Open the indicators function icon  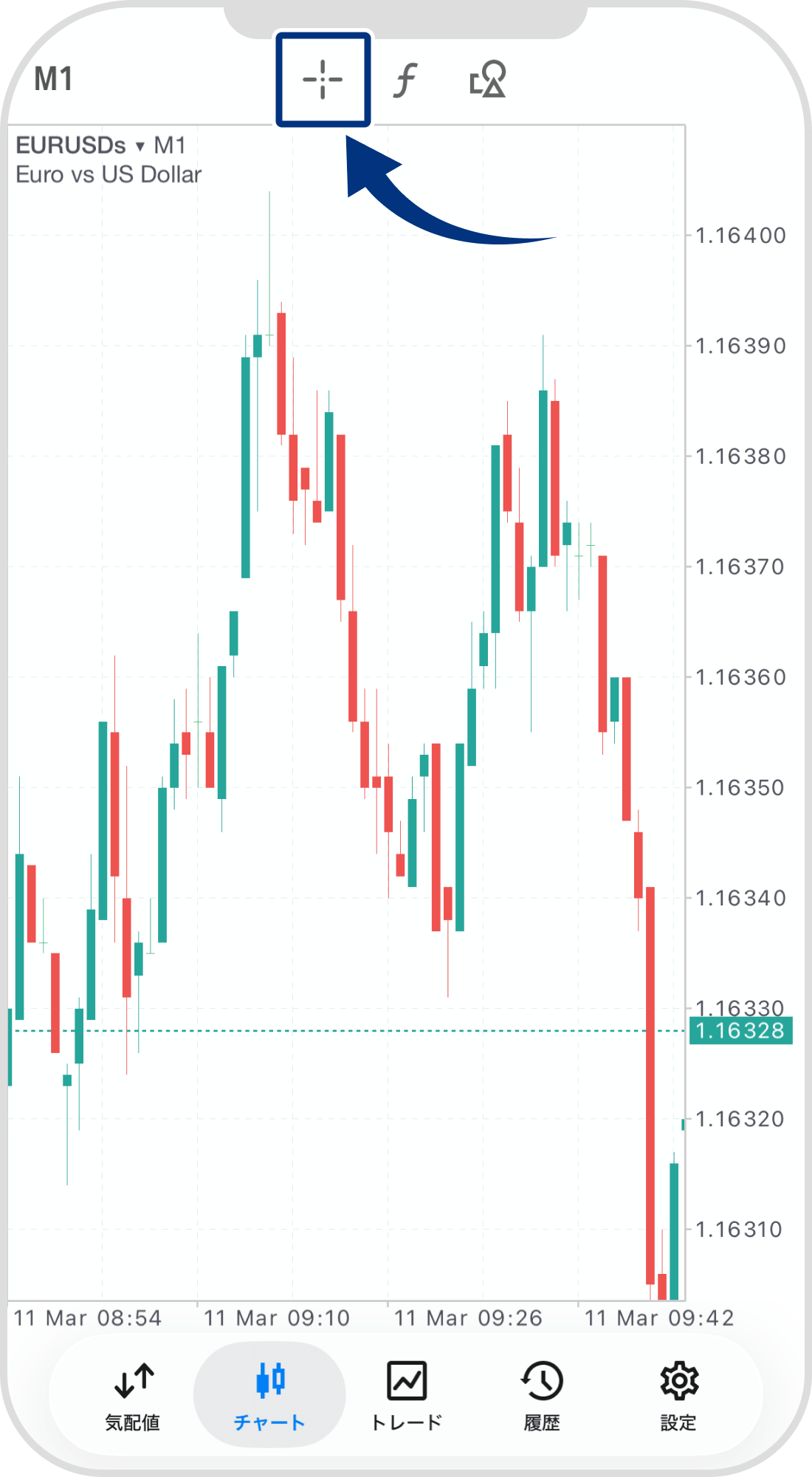pos(405,79)
